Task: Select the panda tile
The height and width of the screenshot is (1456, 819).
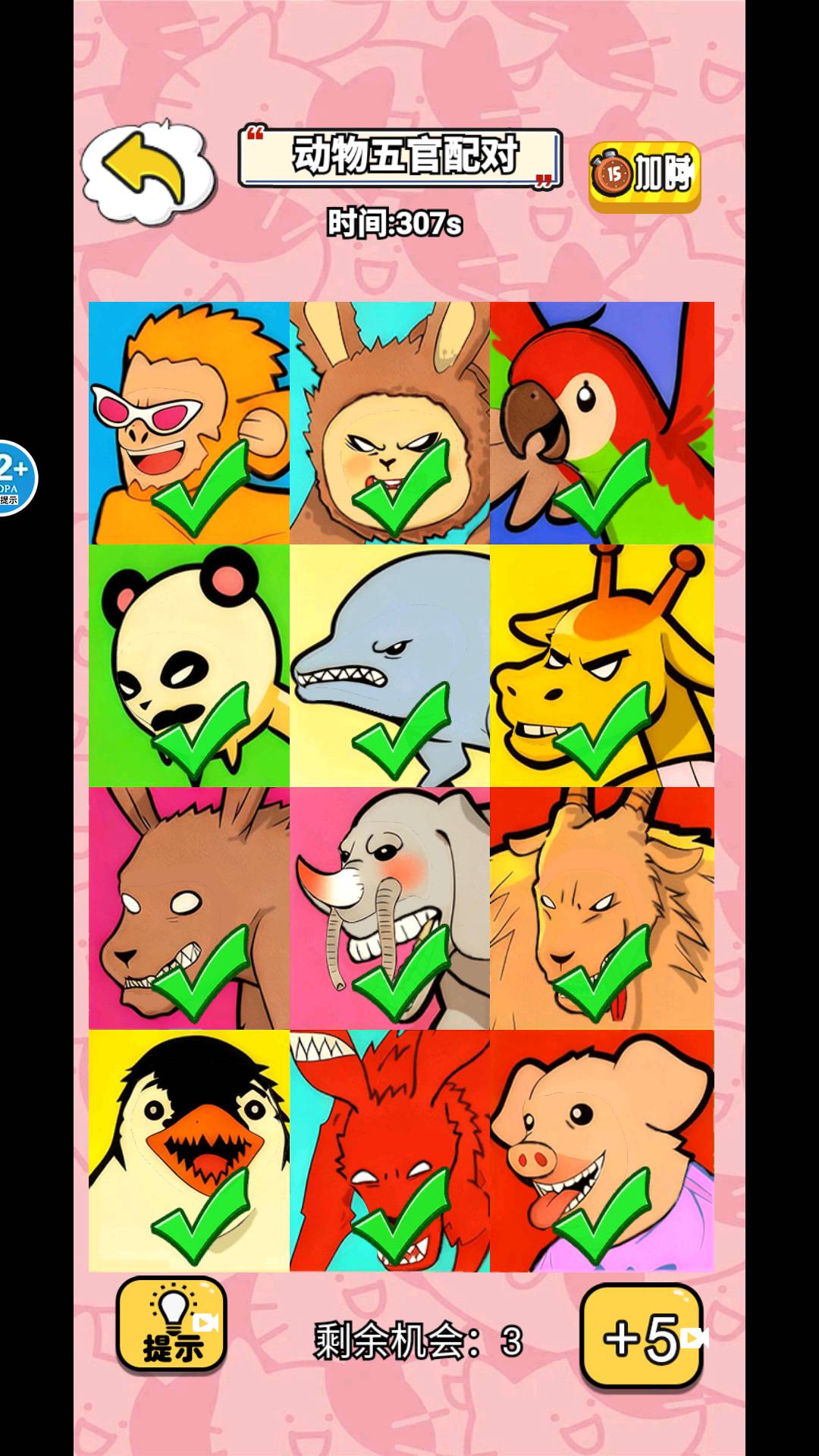Action: pos(189,666)
